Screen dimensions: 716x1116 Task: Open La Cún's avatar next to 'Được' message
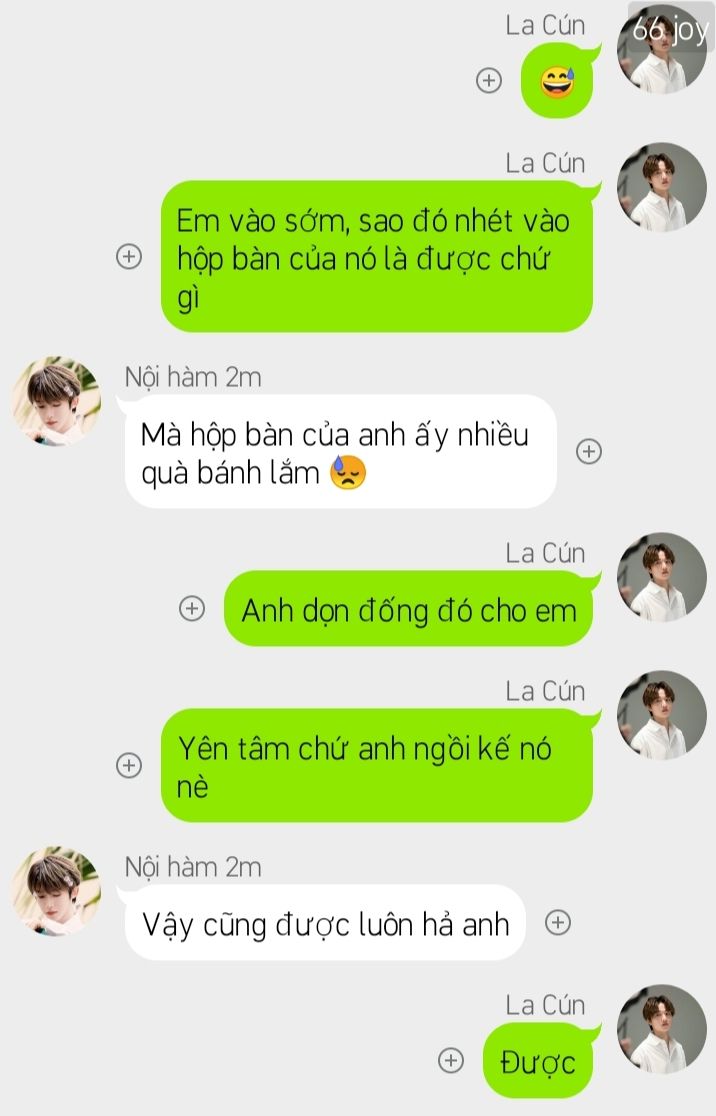tap(661, 1029)
